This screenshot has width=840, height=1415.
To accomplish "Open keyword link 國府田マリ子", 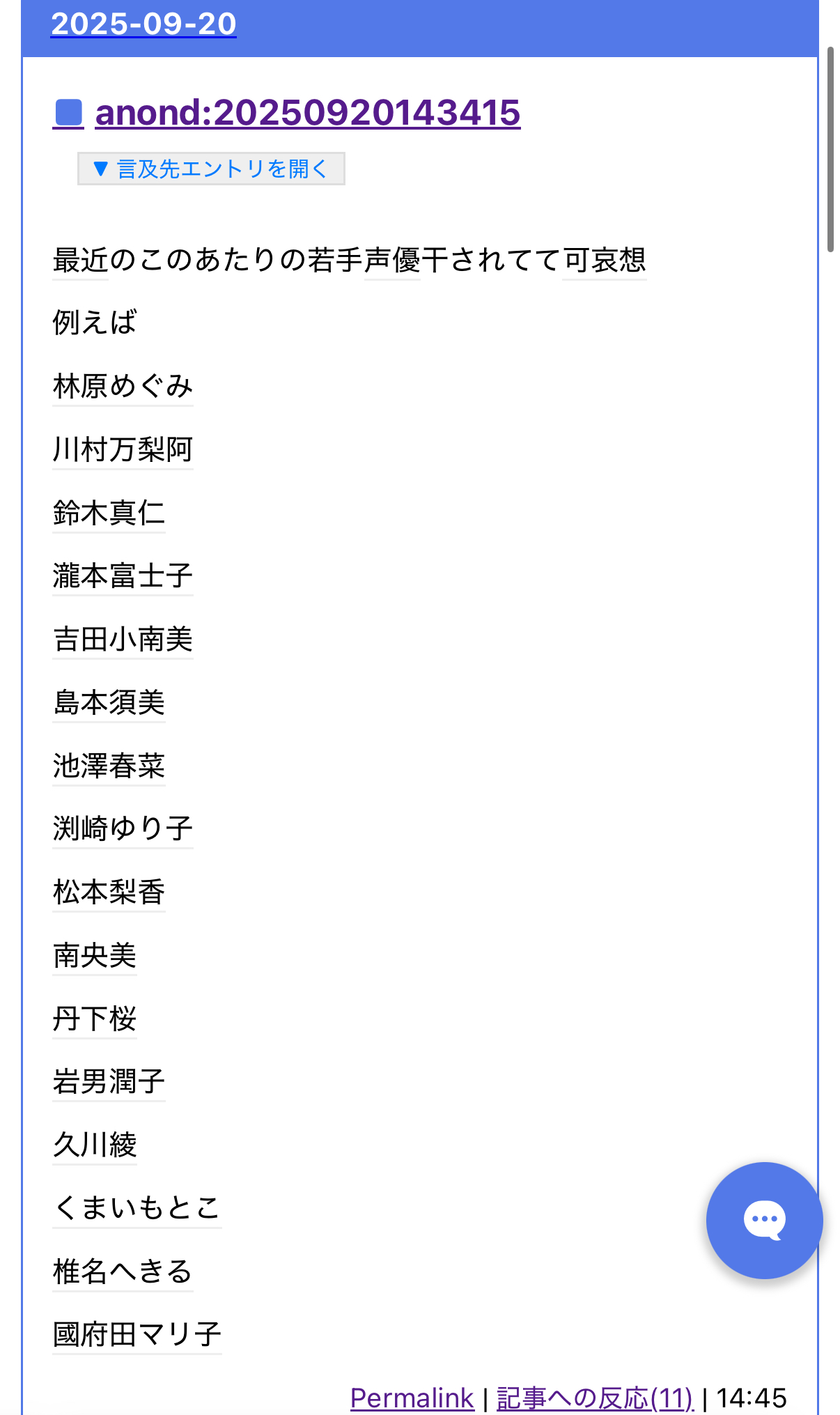I will pyautogui.click(x=137, y=1335).
